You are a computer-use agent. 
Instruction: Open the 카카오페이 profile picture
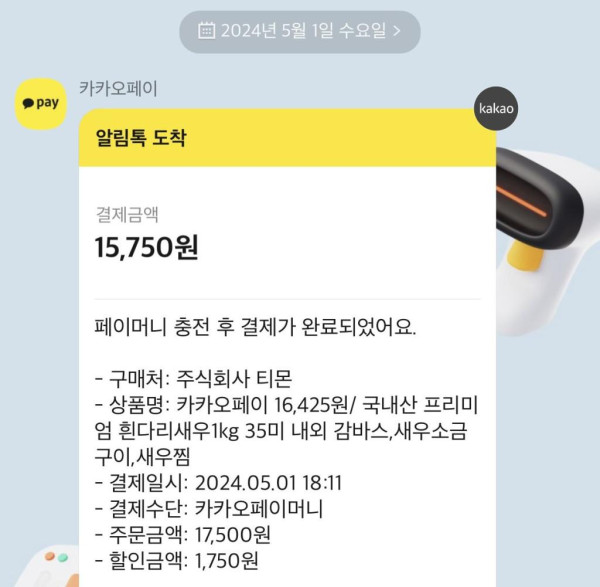[x=41, y=103]
